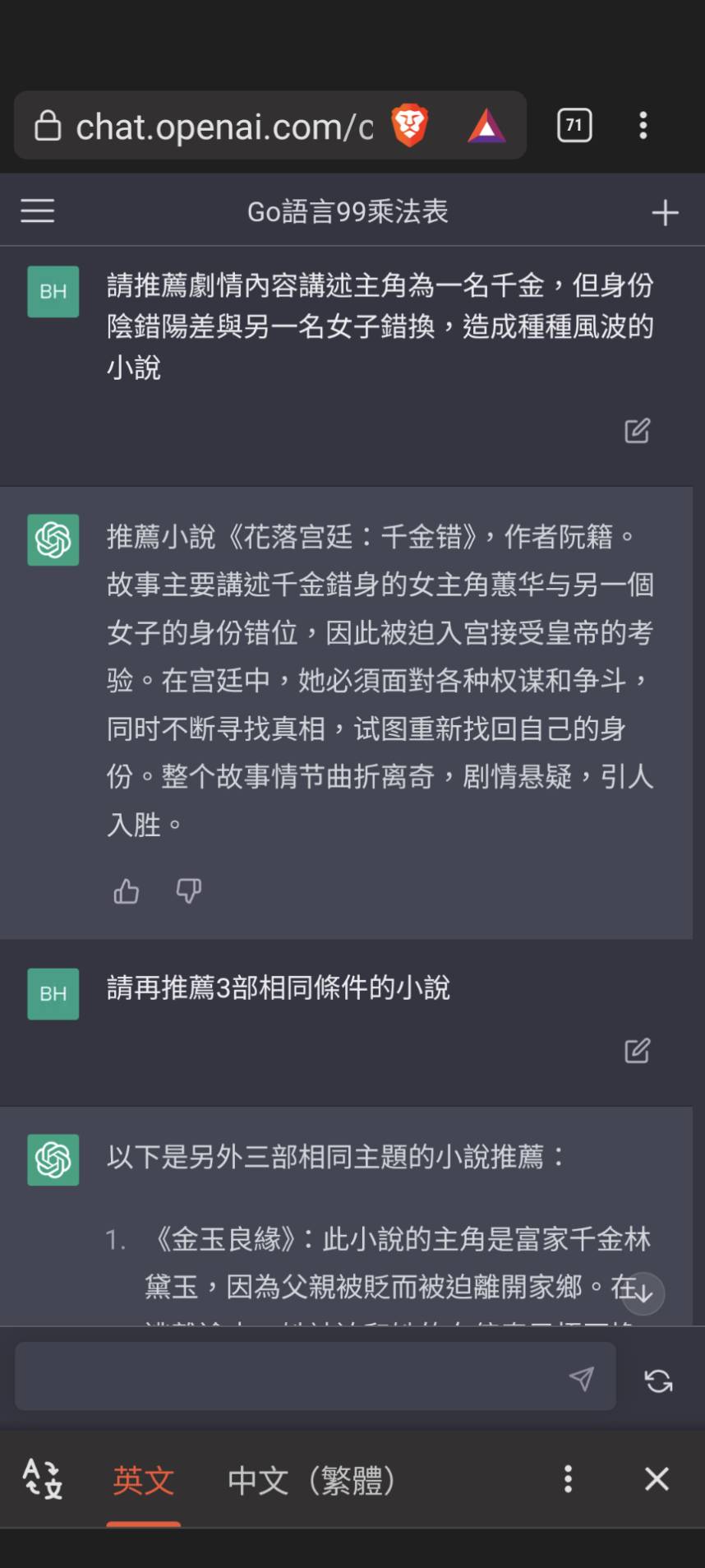The image size is (705, 1568).
Task: Open the Brave Rewards triangle icon
Action: 486,127
